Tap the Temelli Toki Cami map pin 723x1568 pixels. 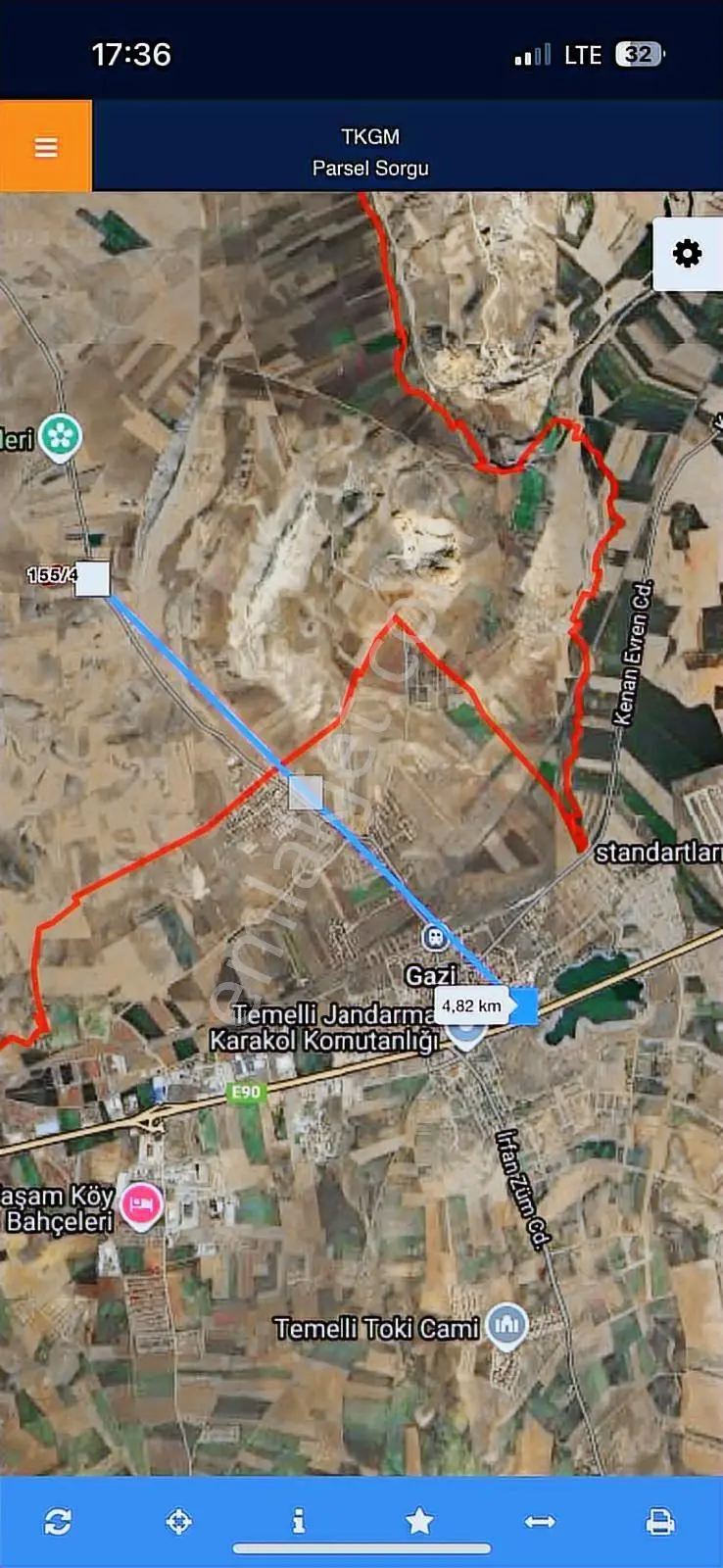coord(506,1327)
